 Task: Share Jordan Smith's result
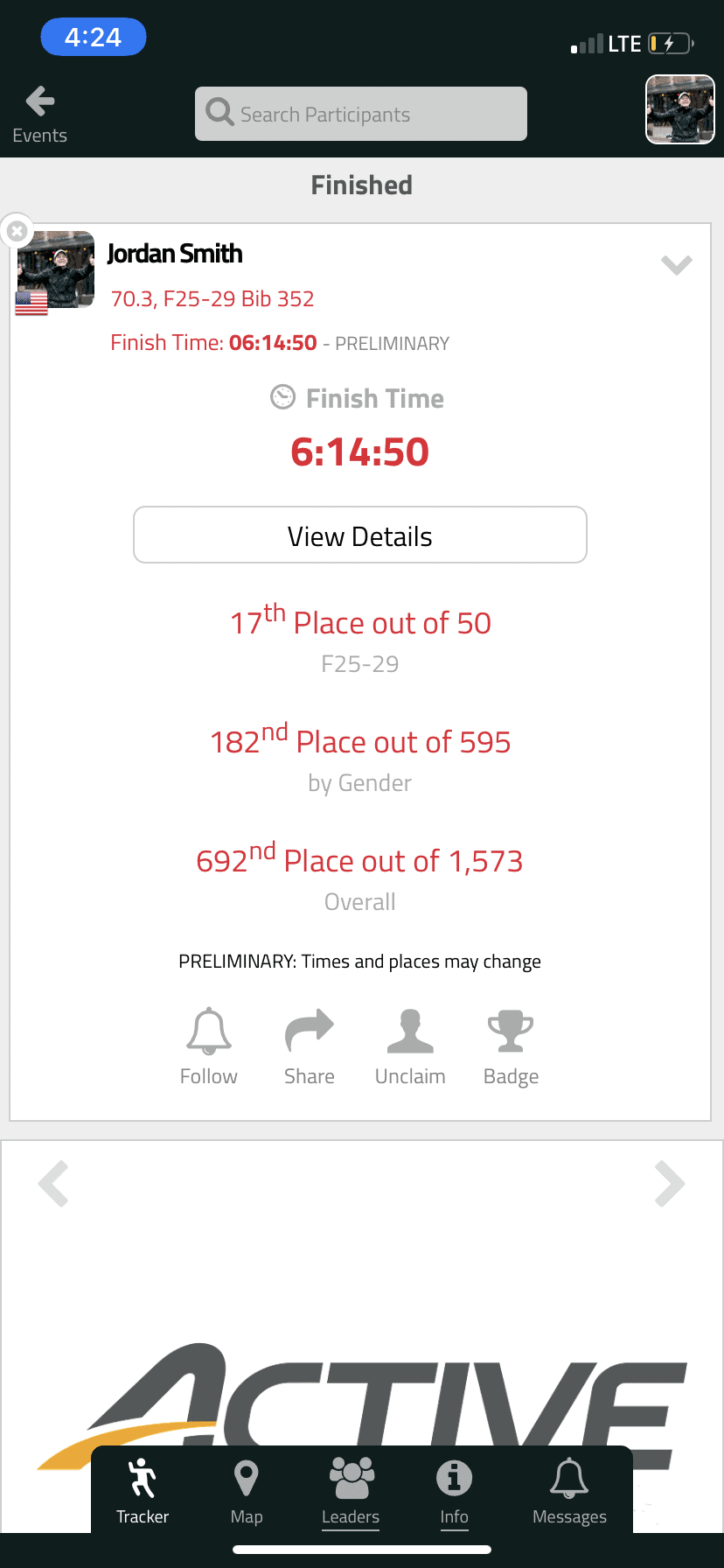click(x=310, y=1046)
